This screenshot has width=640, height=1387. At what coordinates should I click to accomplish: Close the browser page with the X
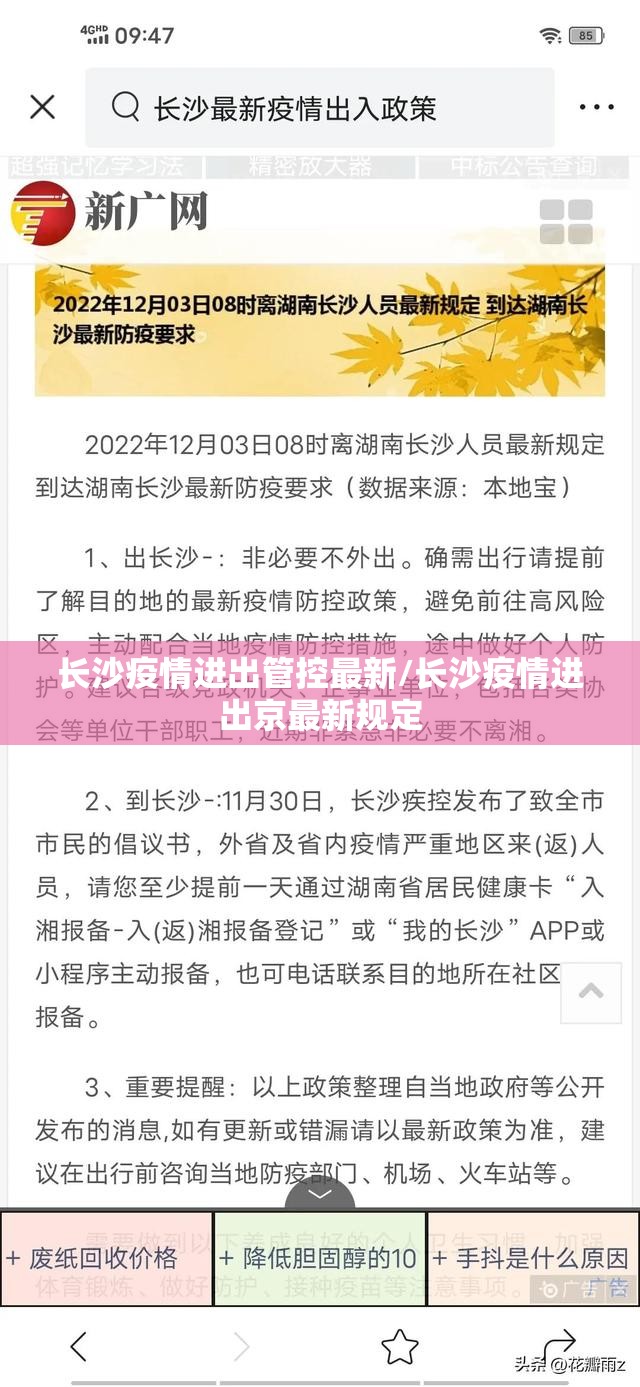[x=42, y=107]
